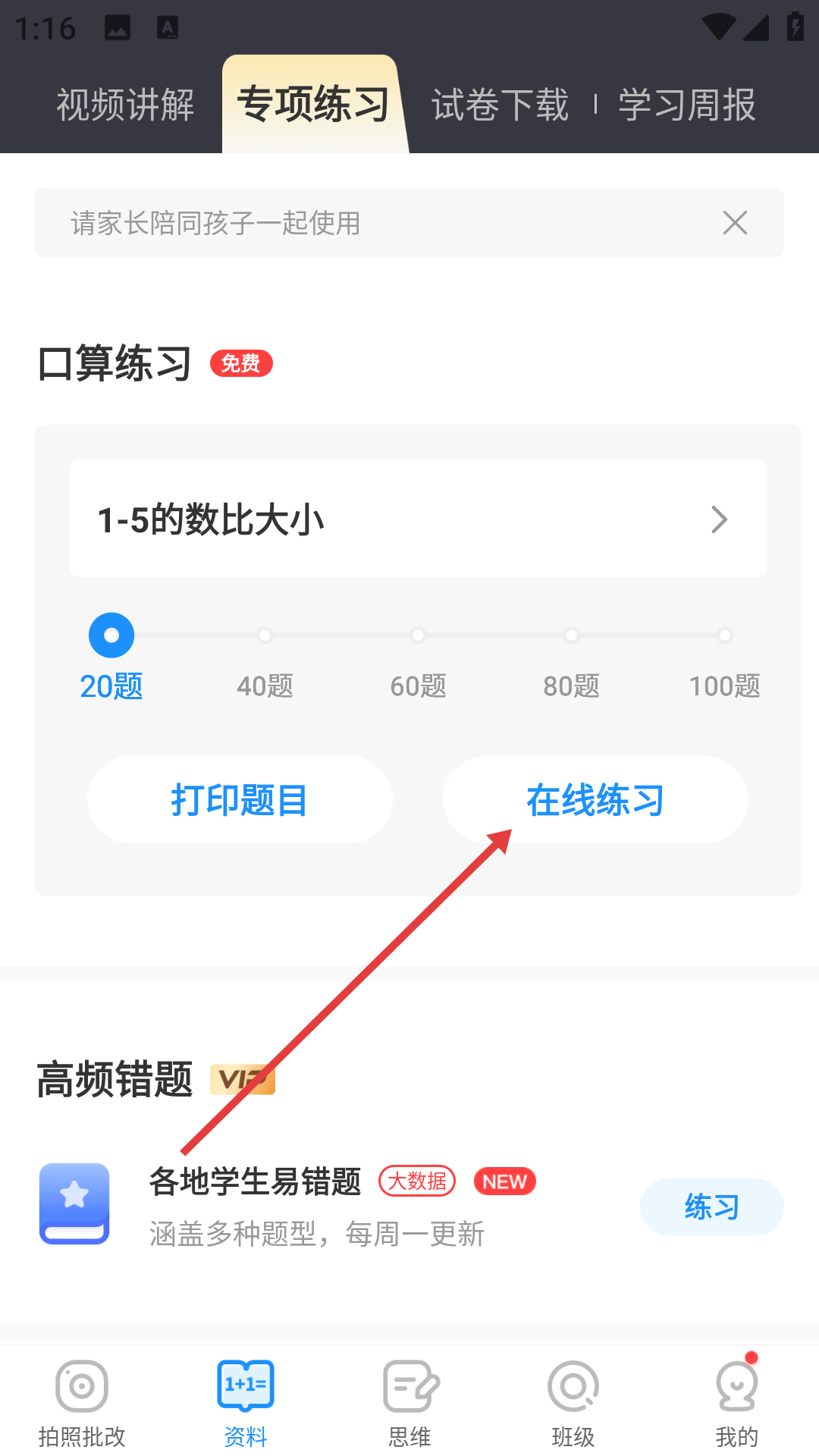
Task: Switch to the 班级 tab
Action: (x=573, y=1403)
